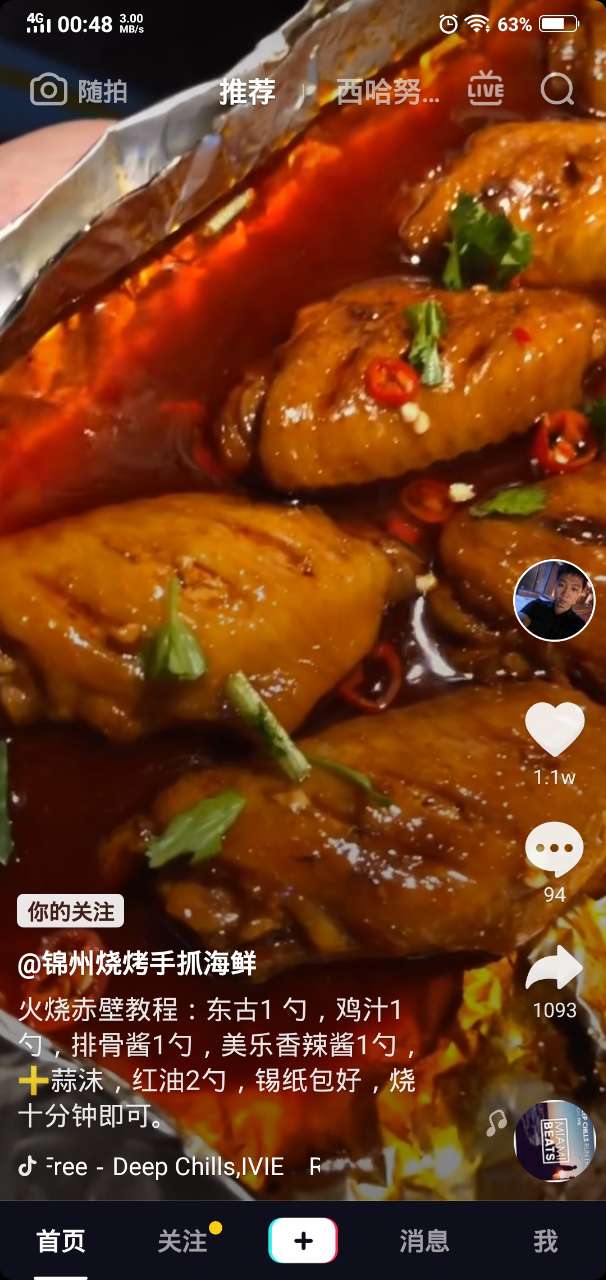Go to the 首页 tab
Image resolution: width=606 pixels, height=1280 pixels.
click(x=61, y=1241)
